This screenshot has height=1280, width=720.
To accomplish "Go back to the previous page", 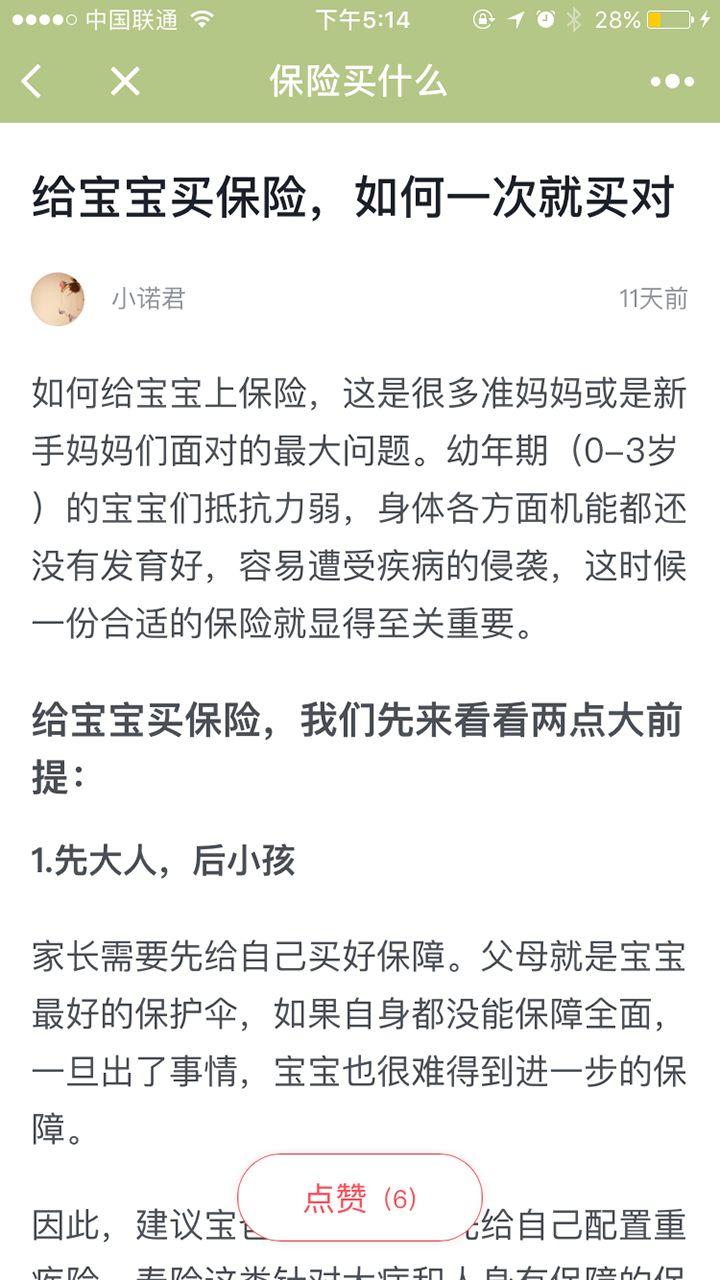I will (32, 82).
